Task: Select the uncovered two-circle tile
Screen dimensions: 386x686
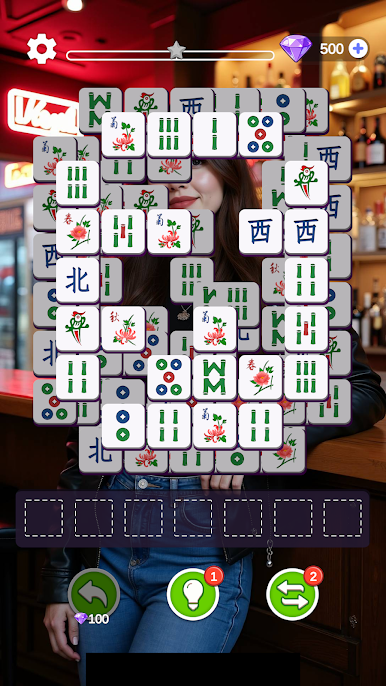Action: coord(123,426)
